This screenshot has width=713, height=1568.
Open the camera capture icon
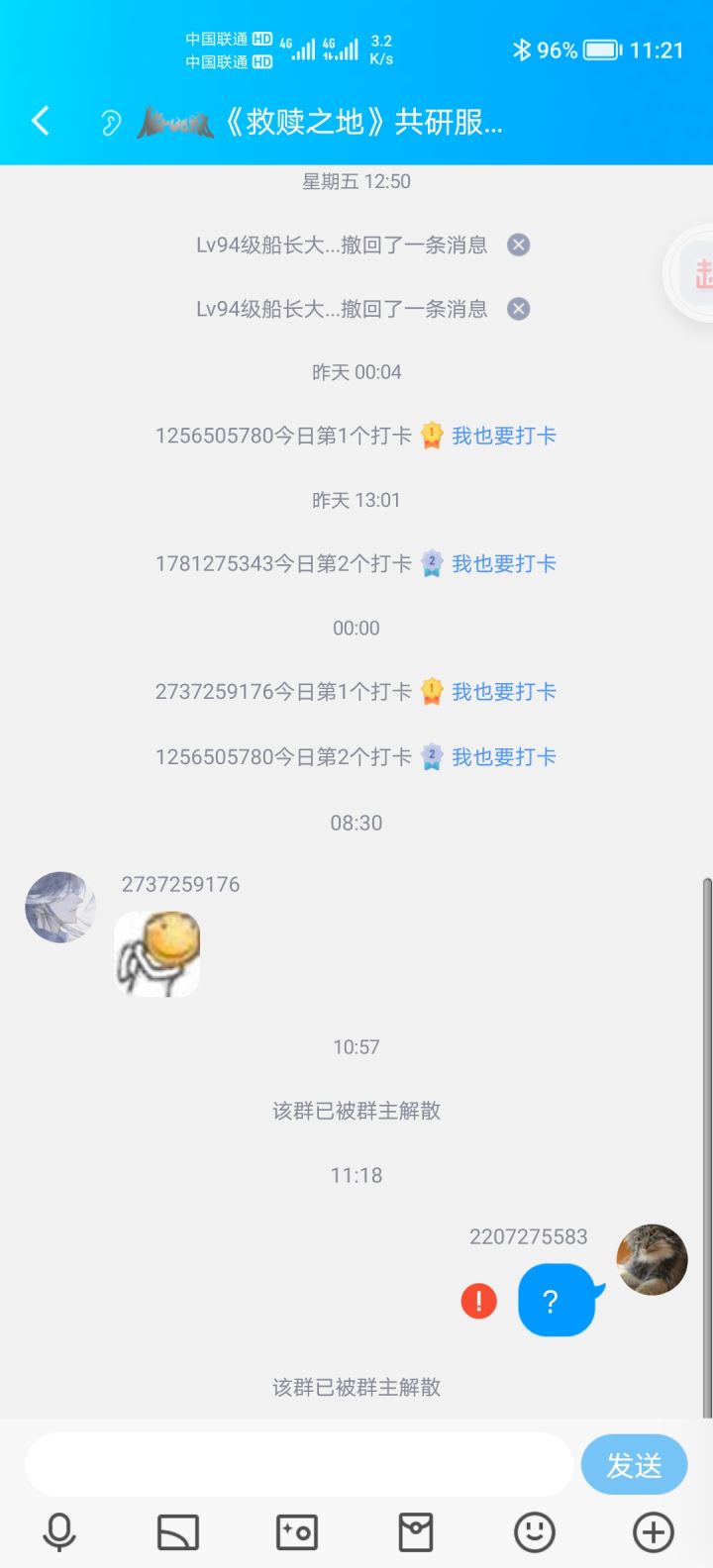point(297,1532)
